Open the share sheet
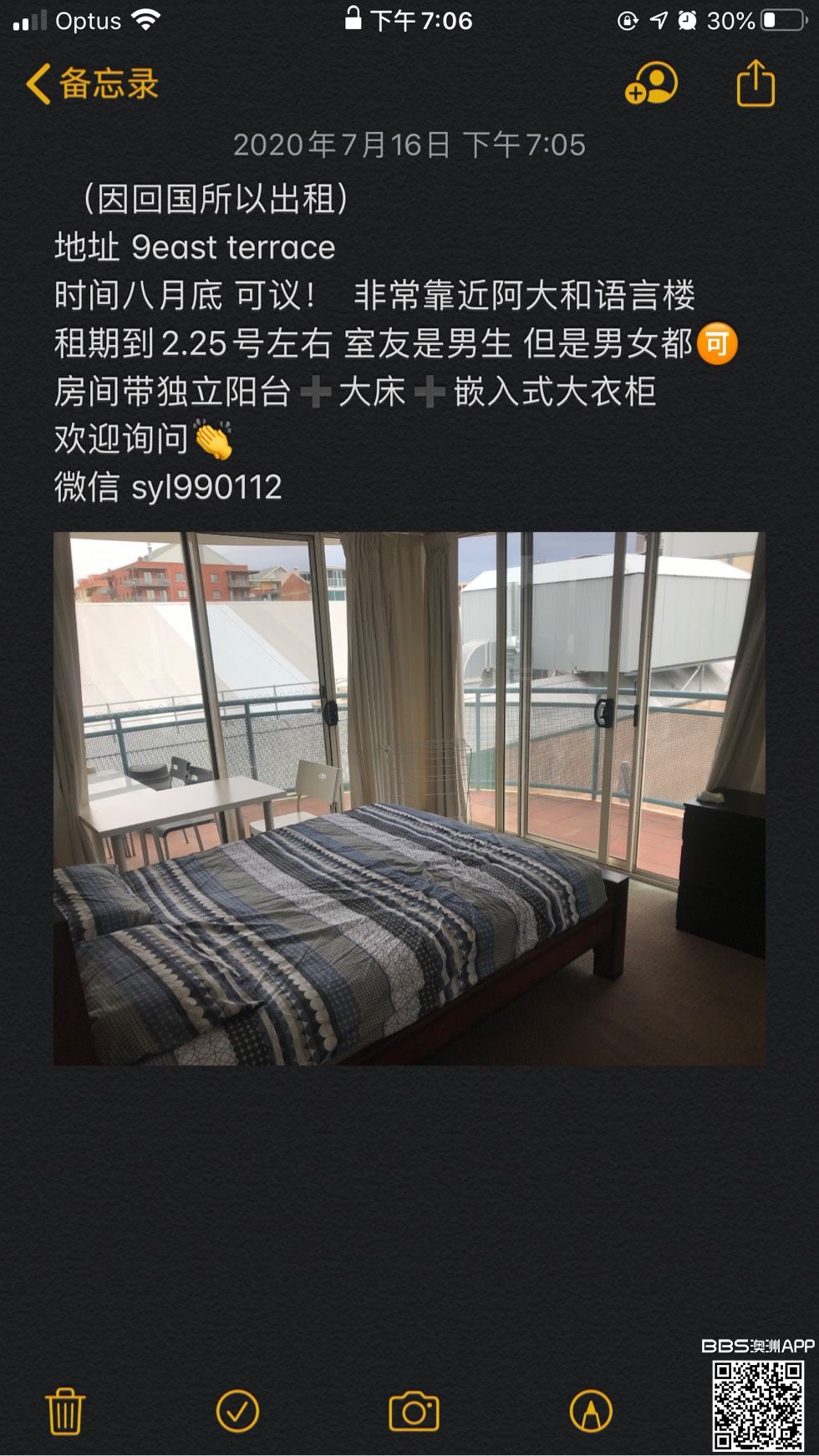The width and height of the screenshot is (819, 1456). [755, 84]
